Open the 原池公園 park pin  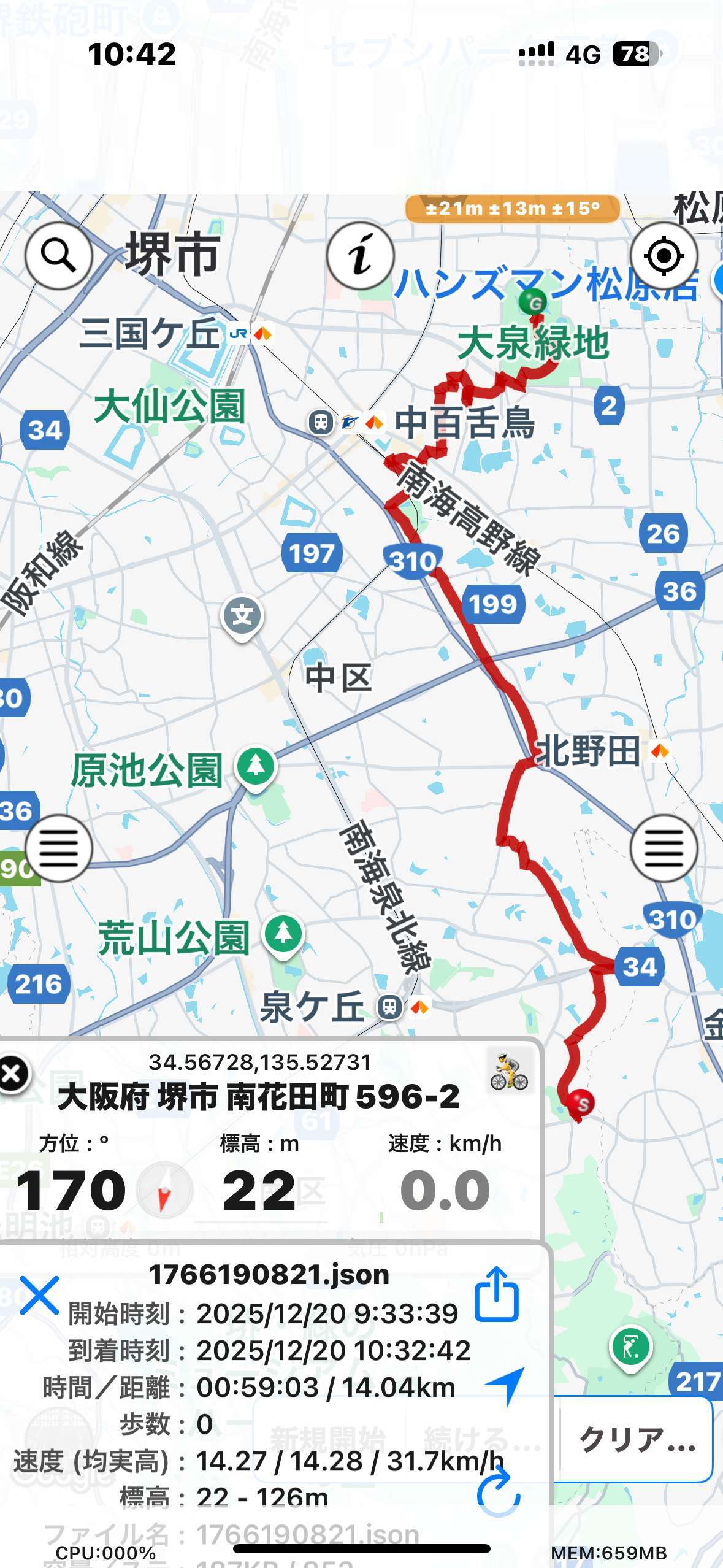point(256,766)
